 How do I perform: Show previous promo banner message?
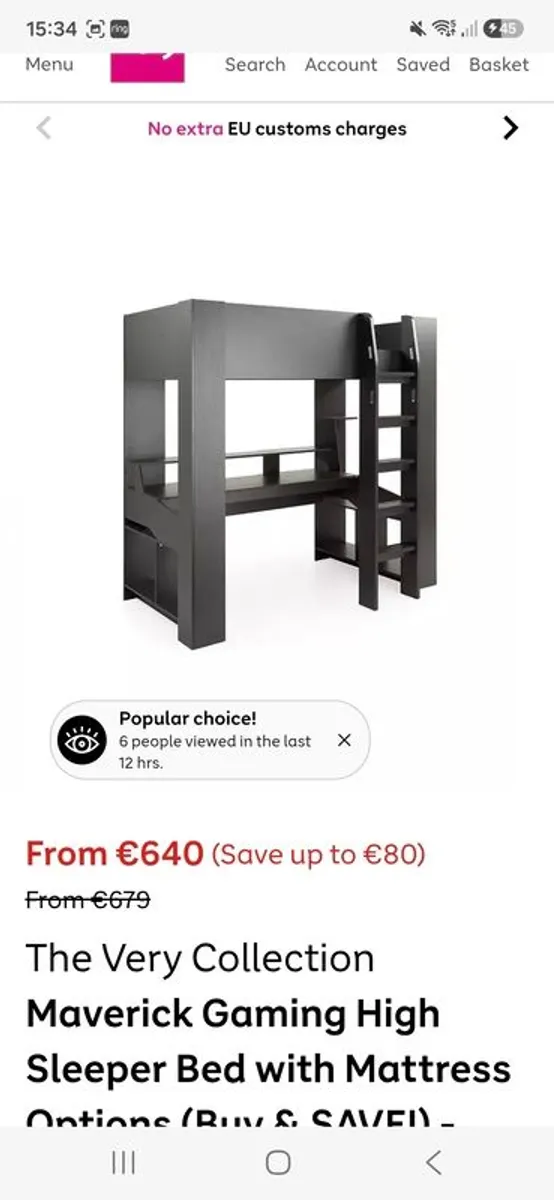pyautogui.click(x=43, y=128)
